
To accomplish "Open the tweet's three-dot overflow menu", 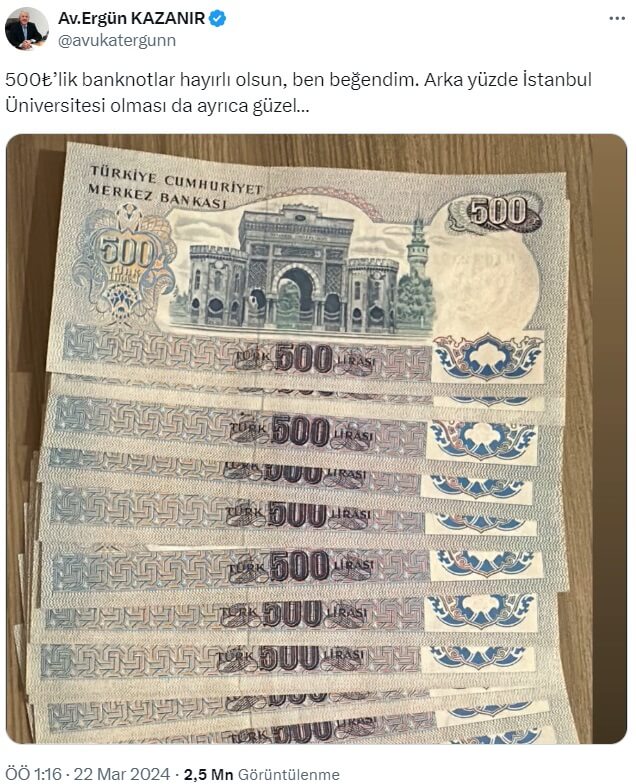I will point(612,19).
